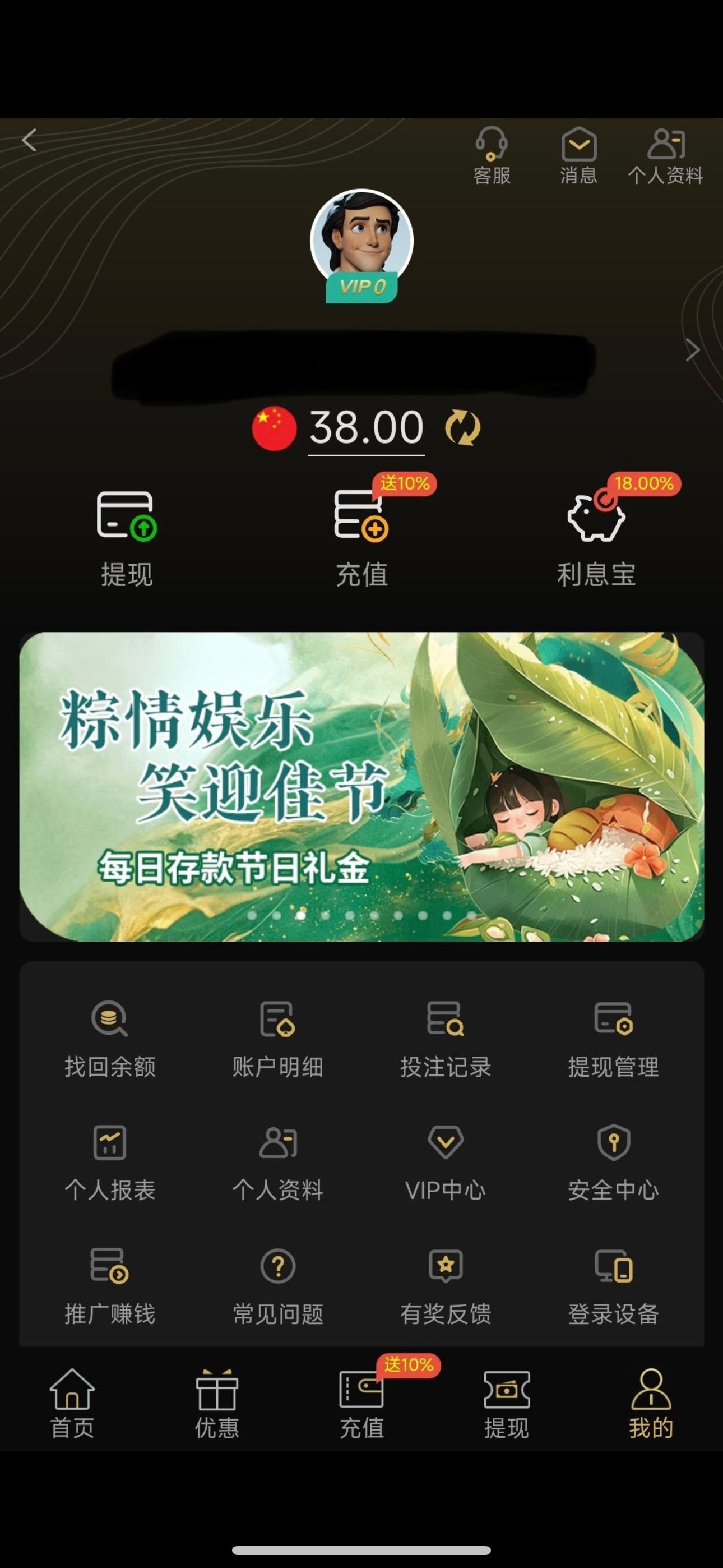
Task: Tap the 利息宝 piggy bank button
Action: [596, 536]
